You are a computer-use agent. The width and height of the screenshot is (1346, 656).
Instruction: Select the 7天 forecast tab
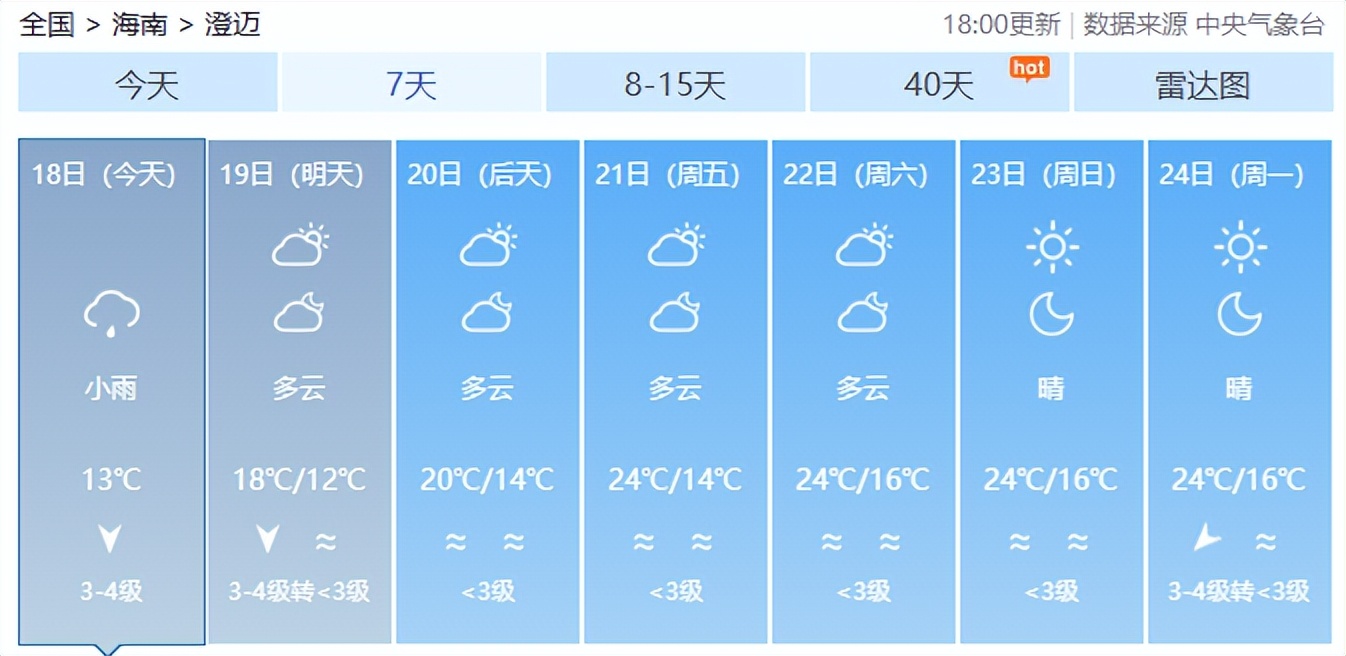click(x=411, y=83)
